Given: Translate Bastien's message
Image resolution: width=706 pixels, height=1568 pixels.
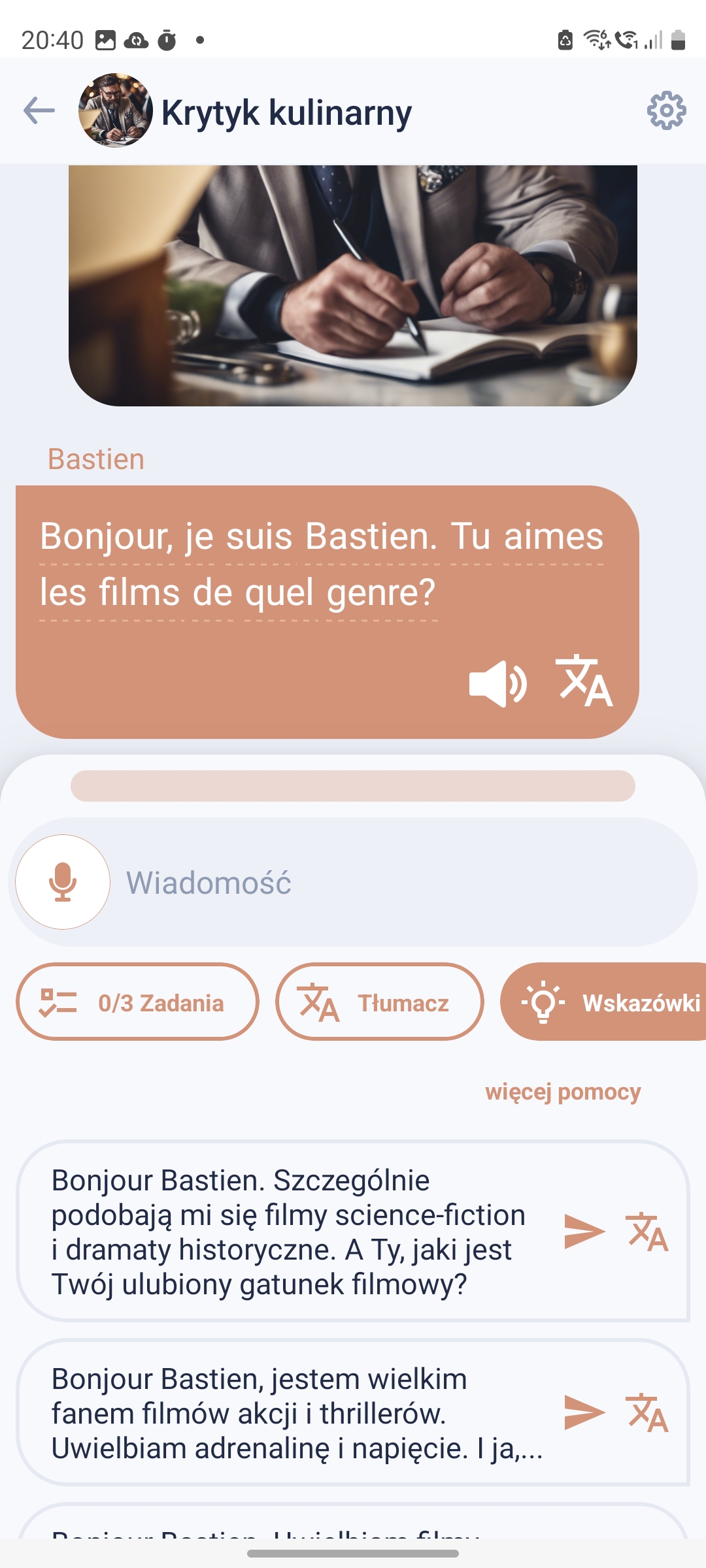Looking at the screenshot, I should [584, 681].
